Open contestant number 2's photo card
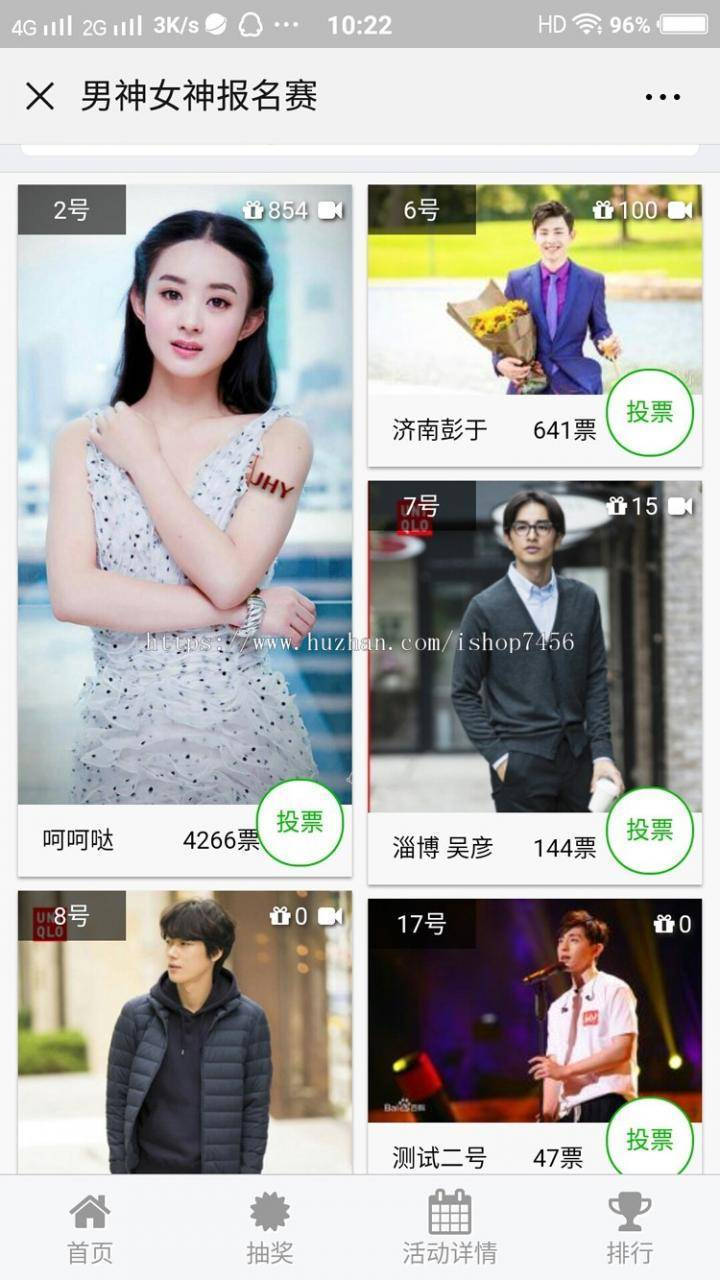This screenshot has height=1280, width=720. [x=185, y=495]
